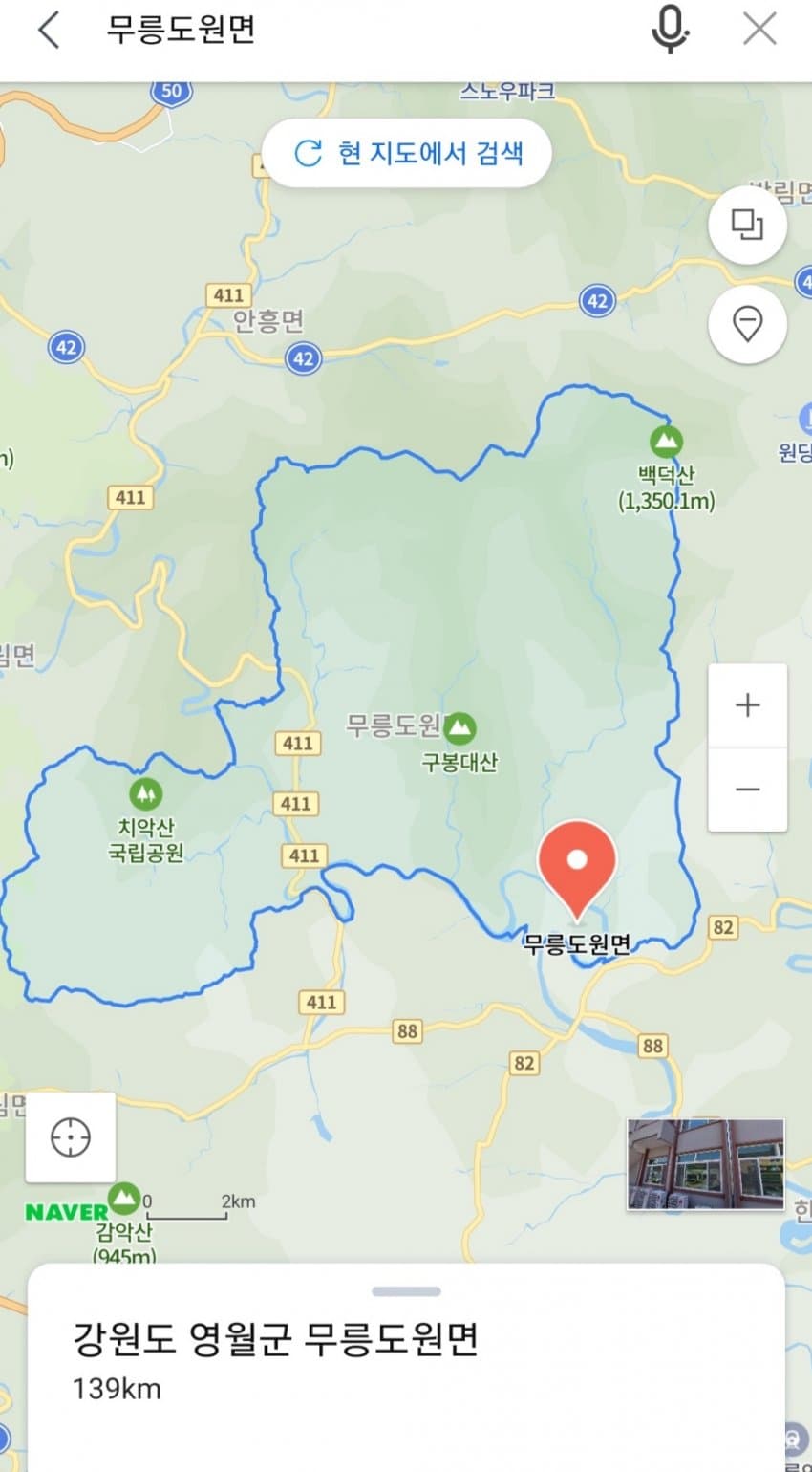Start voice search with the microphone
Viewport: 812px width, 1472px height.
coord(670,30)
